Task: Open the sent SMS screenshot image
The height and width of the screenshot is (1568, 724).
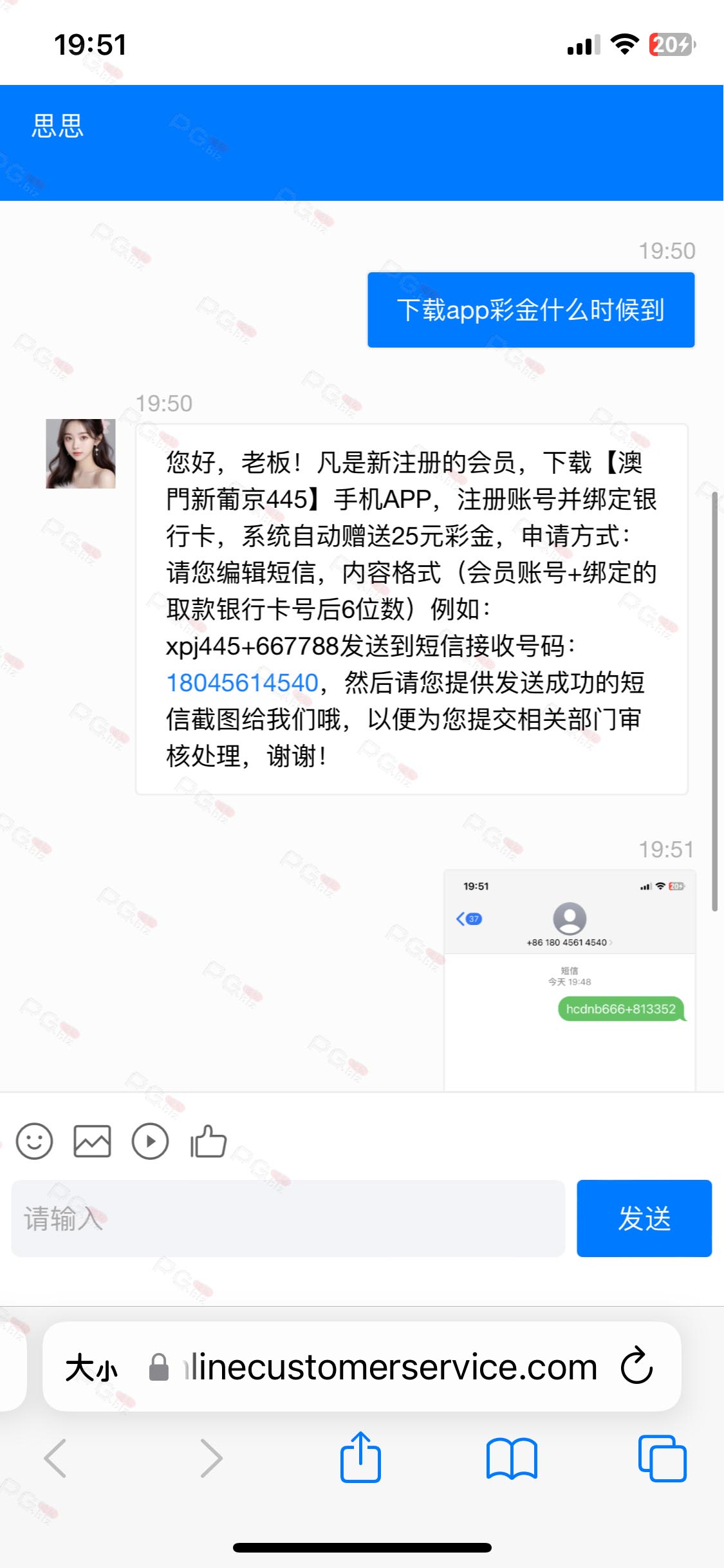Action: tap(570, 980)
